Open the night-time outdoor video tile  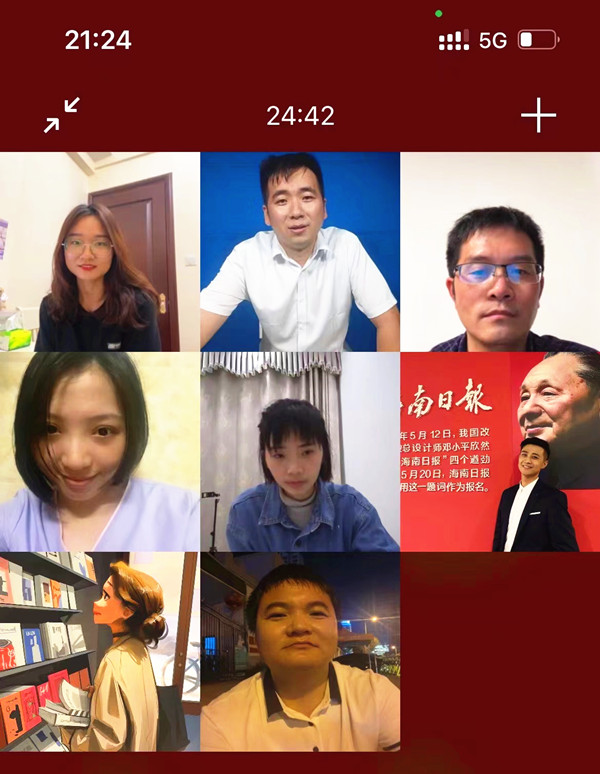[x=300, y=652]
